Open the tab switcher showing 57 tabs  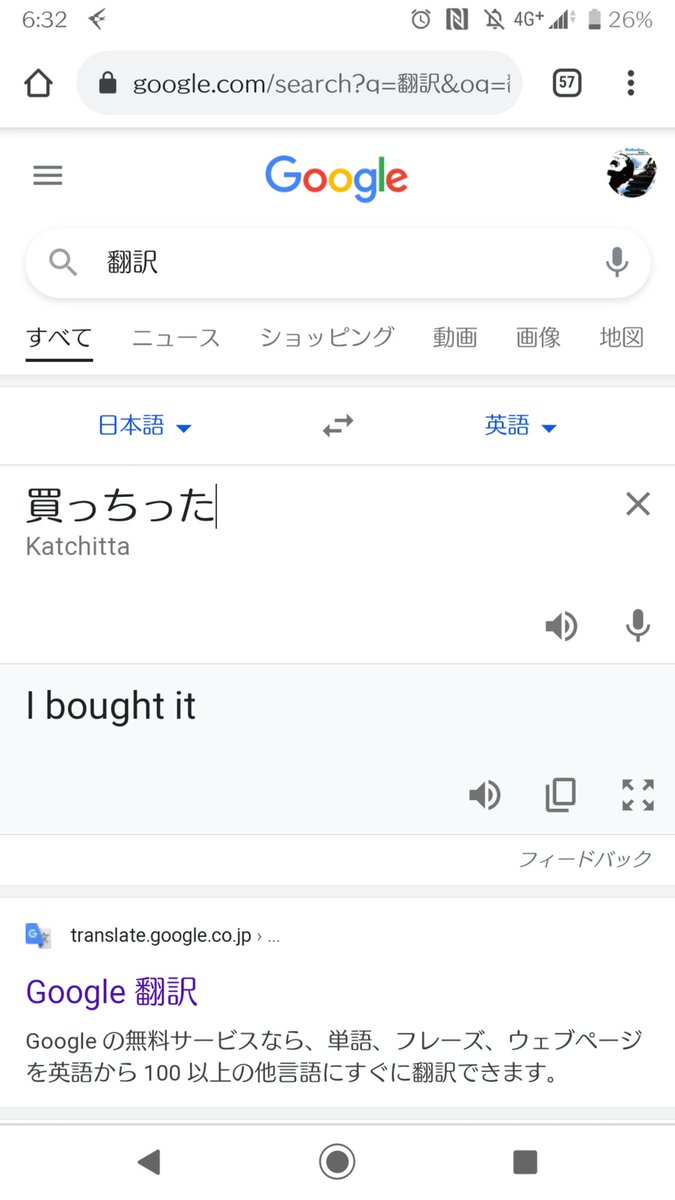567,83
